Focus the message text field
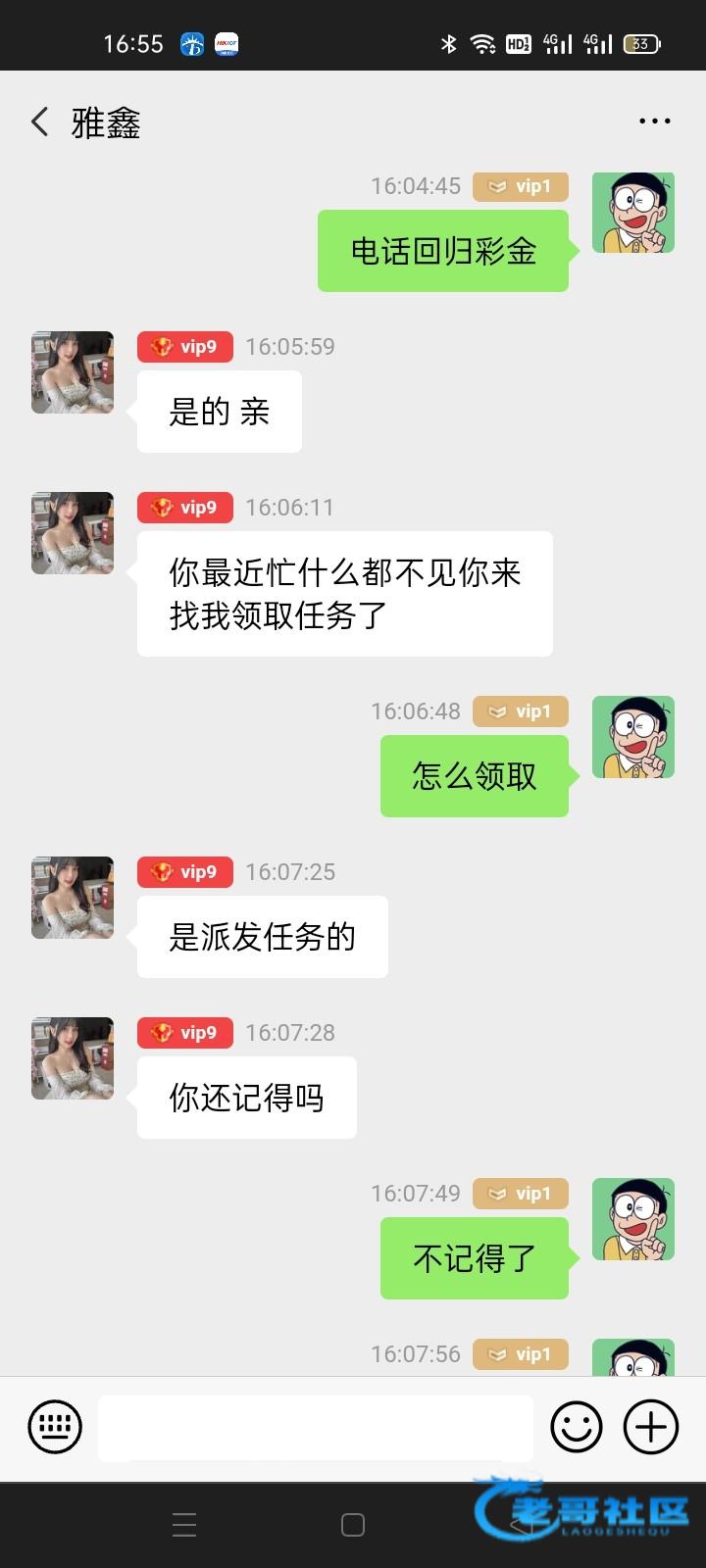706x1568 pixels. 315,1428
